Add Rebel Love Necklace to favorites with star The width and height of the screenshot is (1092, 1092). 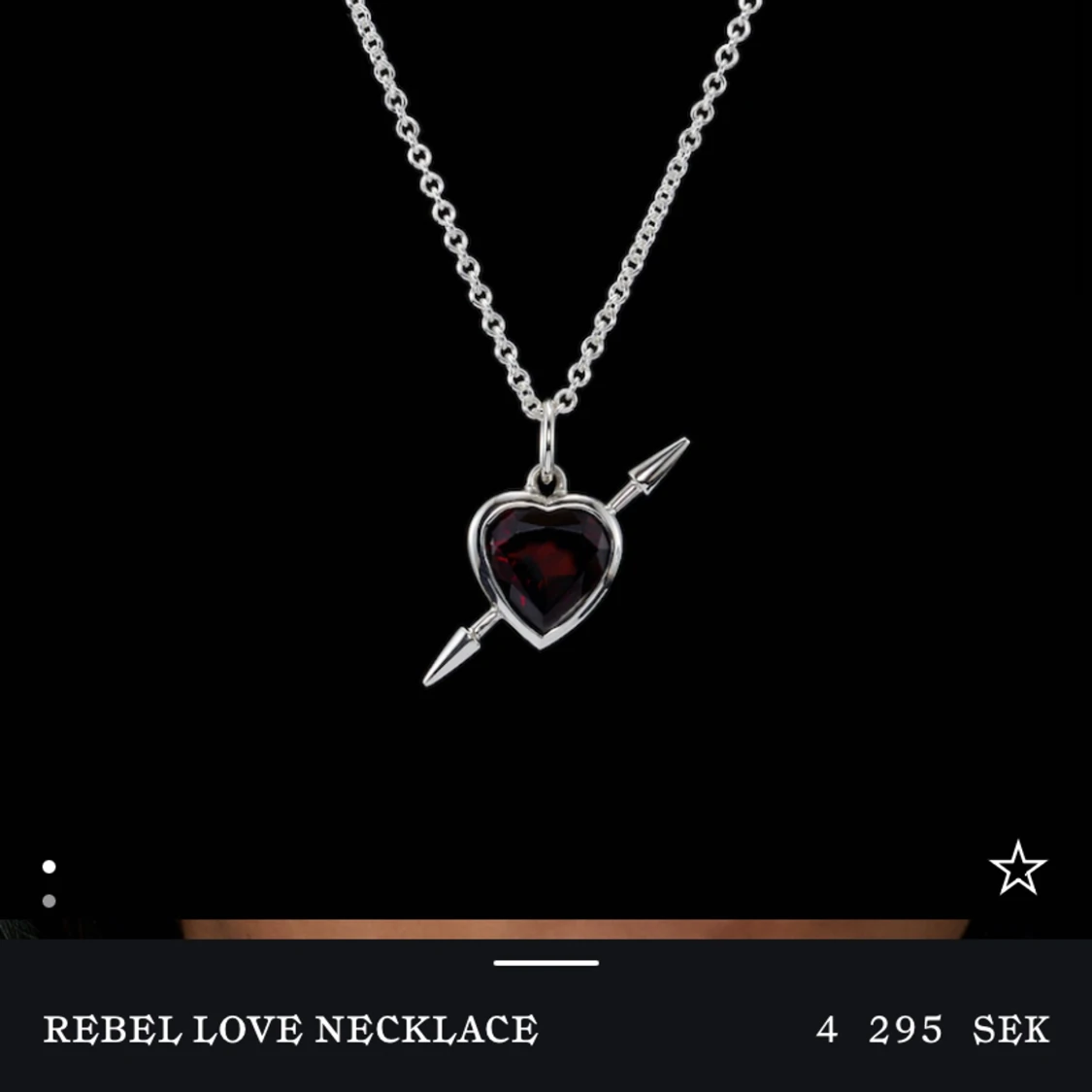coord(1017,868)
